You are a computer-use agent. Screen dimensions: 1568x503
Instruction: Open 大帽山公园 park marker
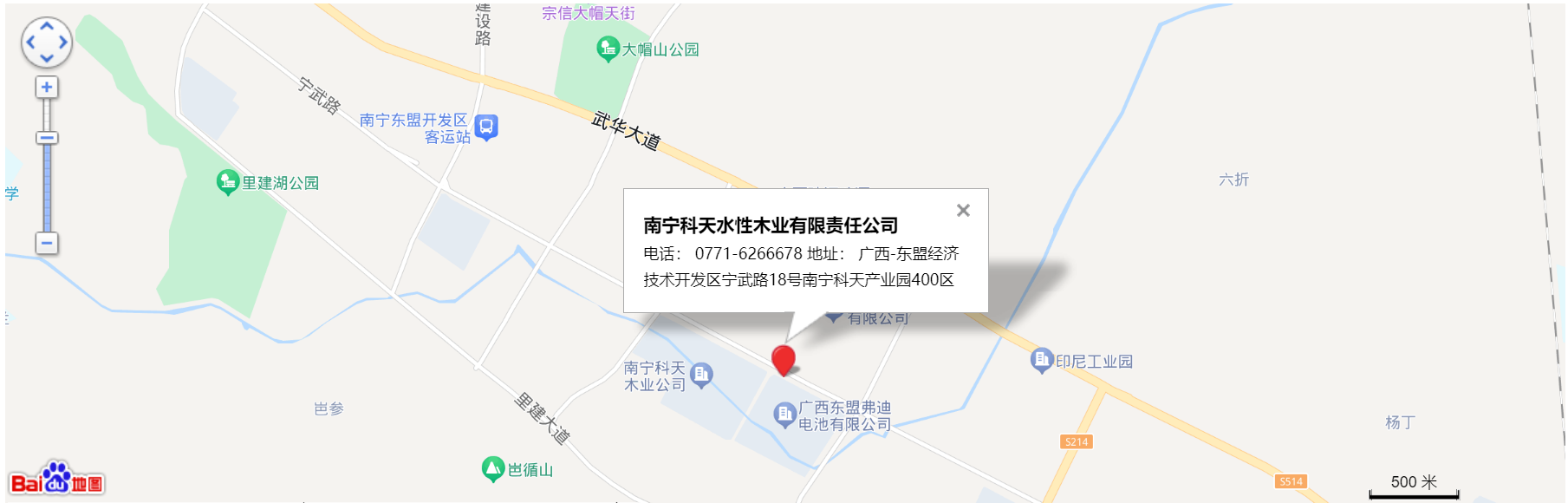pyautogui.click(x=608, y=49)
